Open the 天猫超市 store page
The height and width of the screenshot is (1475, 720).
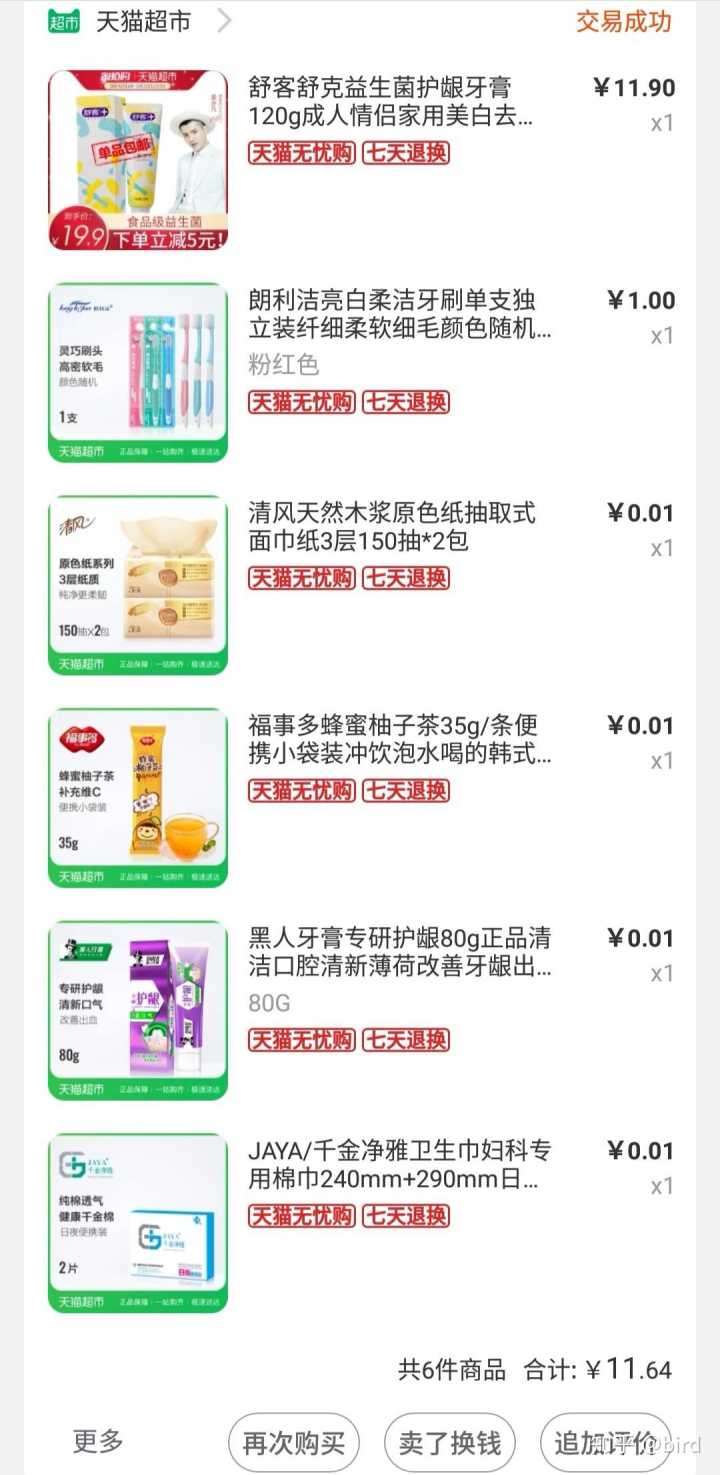(x=142, y=21)
